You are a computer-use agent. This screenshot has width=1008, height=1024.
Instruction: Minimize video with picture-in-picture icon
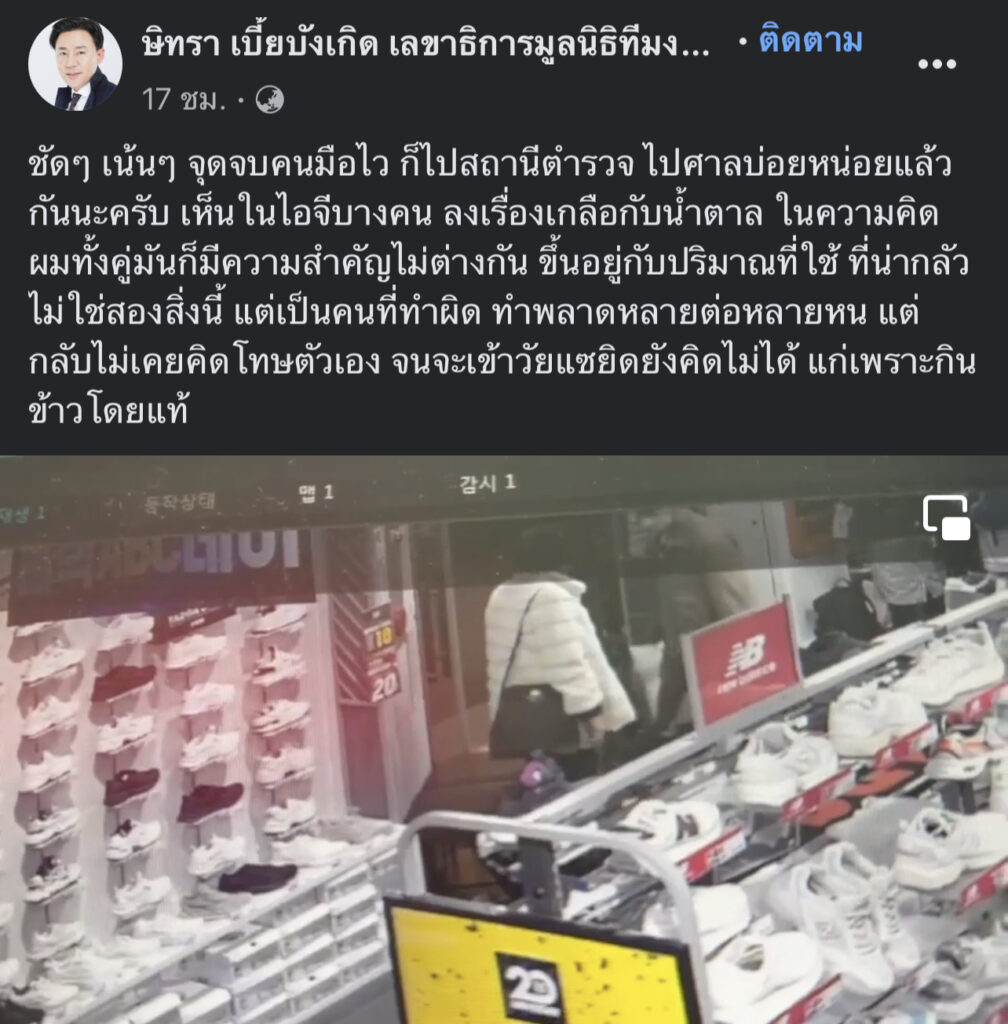click(x=946, y=518)
